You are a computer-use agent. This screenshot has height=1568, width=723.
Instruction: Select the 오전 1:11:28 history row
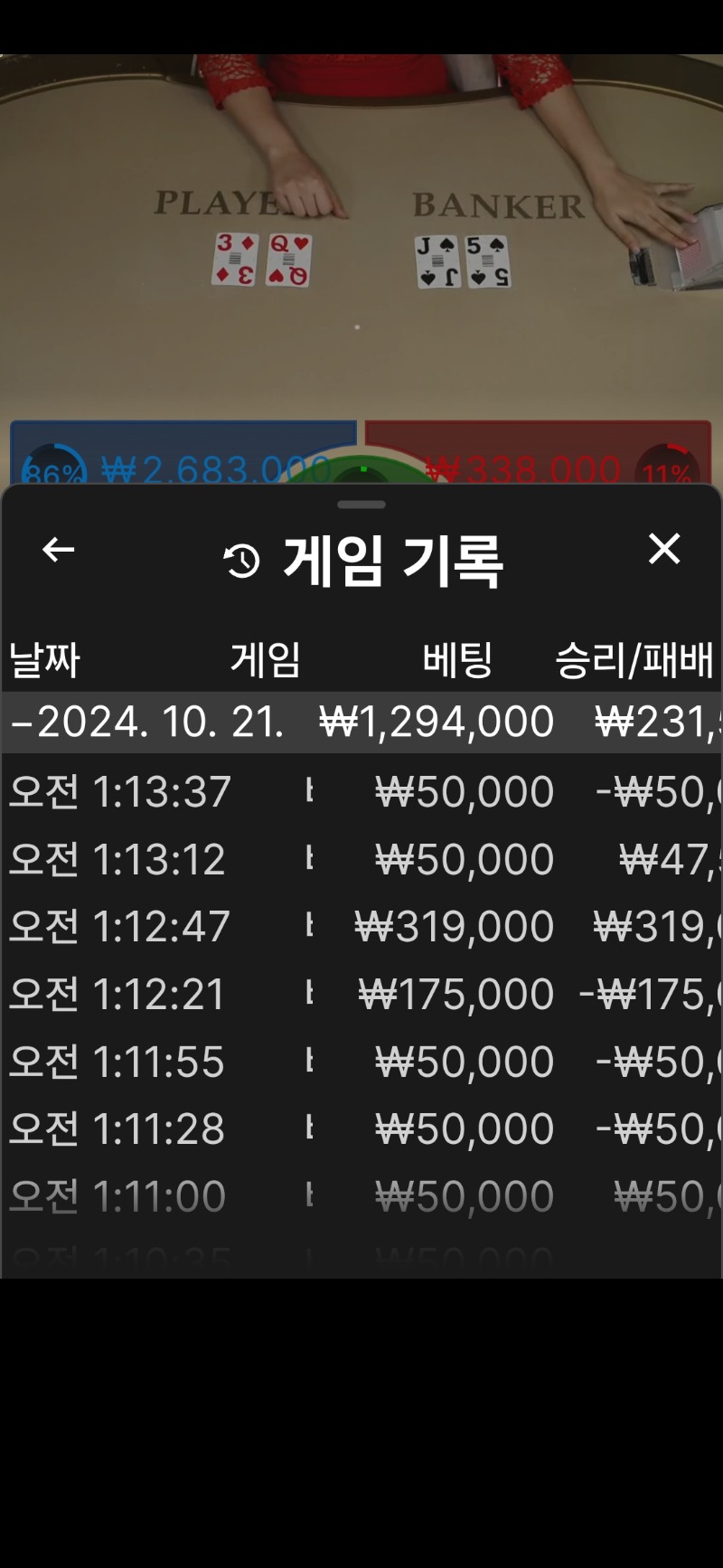coord(361,1129)
